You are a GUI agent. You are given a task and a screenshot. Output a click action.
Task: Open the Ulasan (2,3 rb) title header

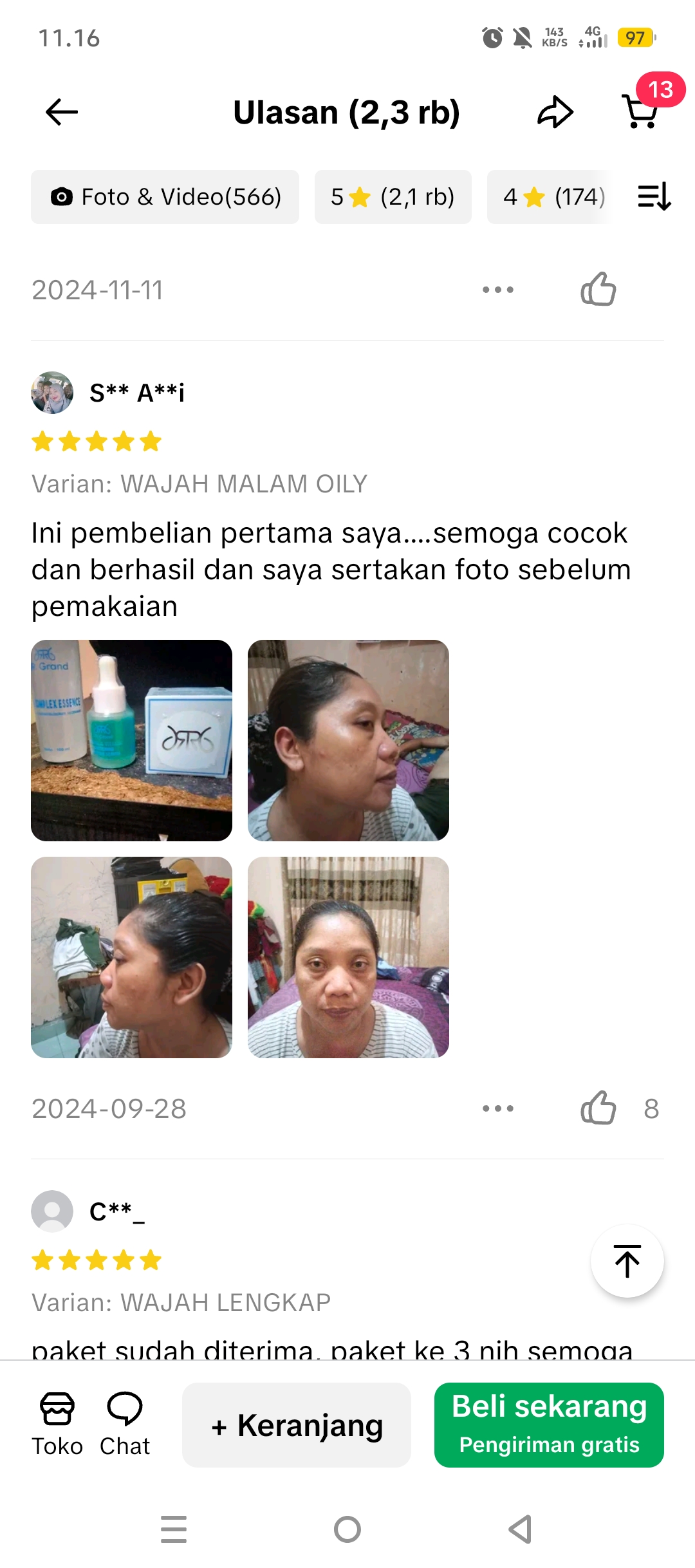pyautogui.click(x=347, y=112)
